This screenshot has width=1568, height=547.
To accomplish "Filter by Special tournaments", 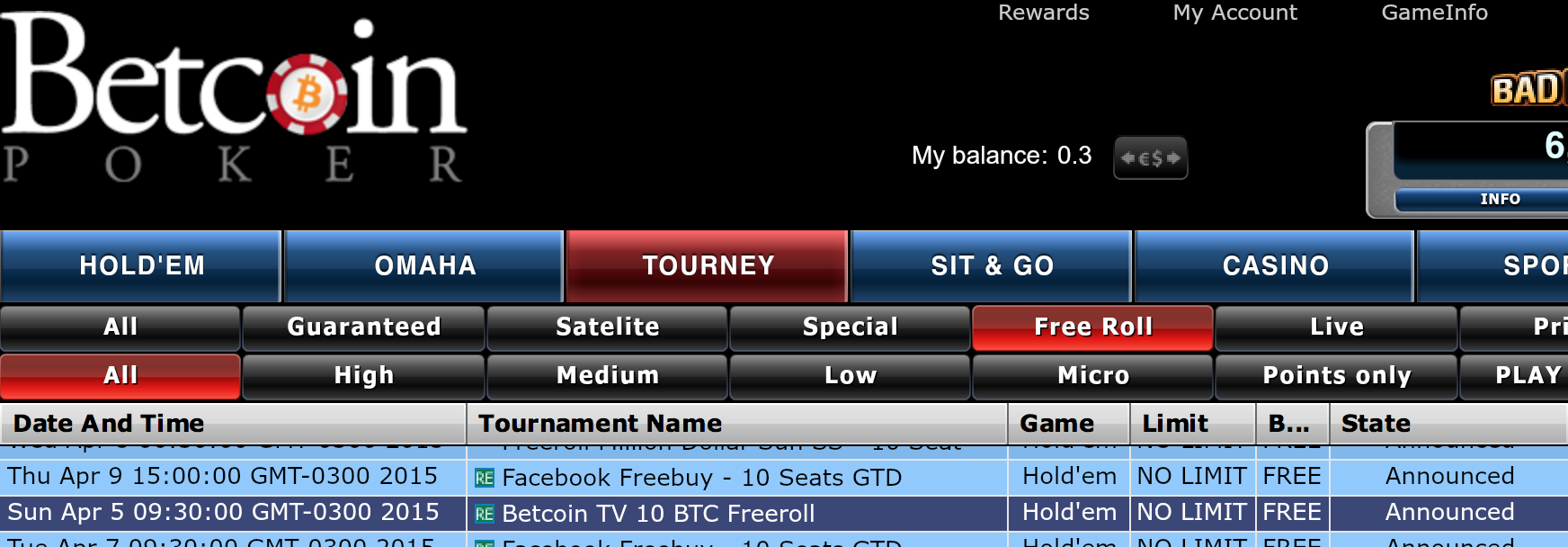I will point(850,327).
